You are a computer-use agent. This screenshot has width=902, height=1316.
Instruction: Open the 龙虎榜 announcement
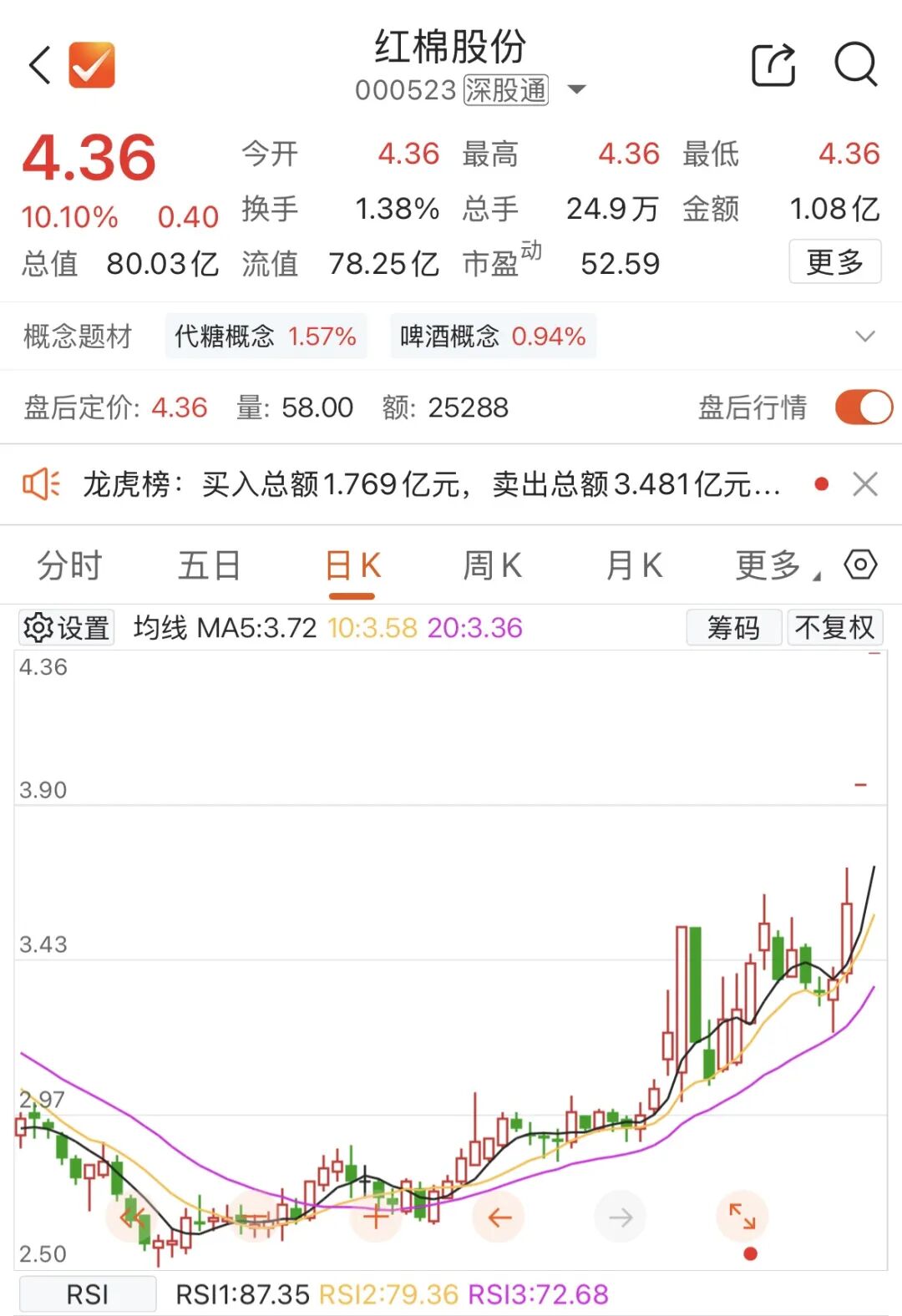coord(431,484)
